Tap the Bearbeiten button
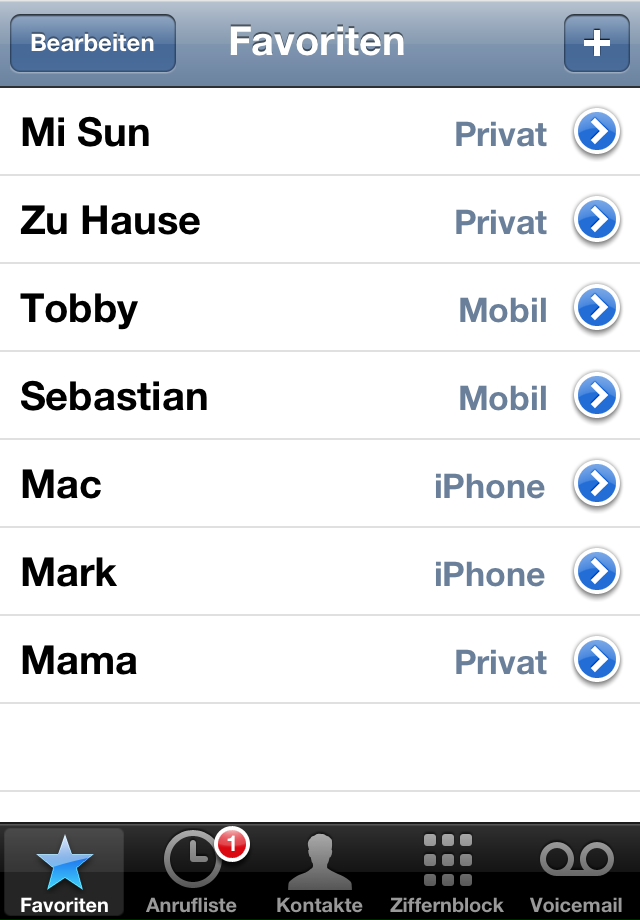 [x=92, y=43]
